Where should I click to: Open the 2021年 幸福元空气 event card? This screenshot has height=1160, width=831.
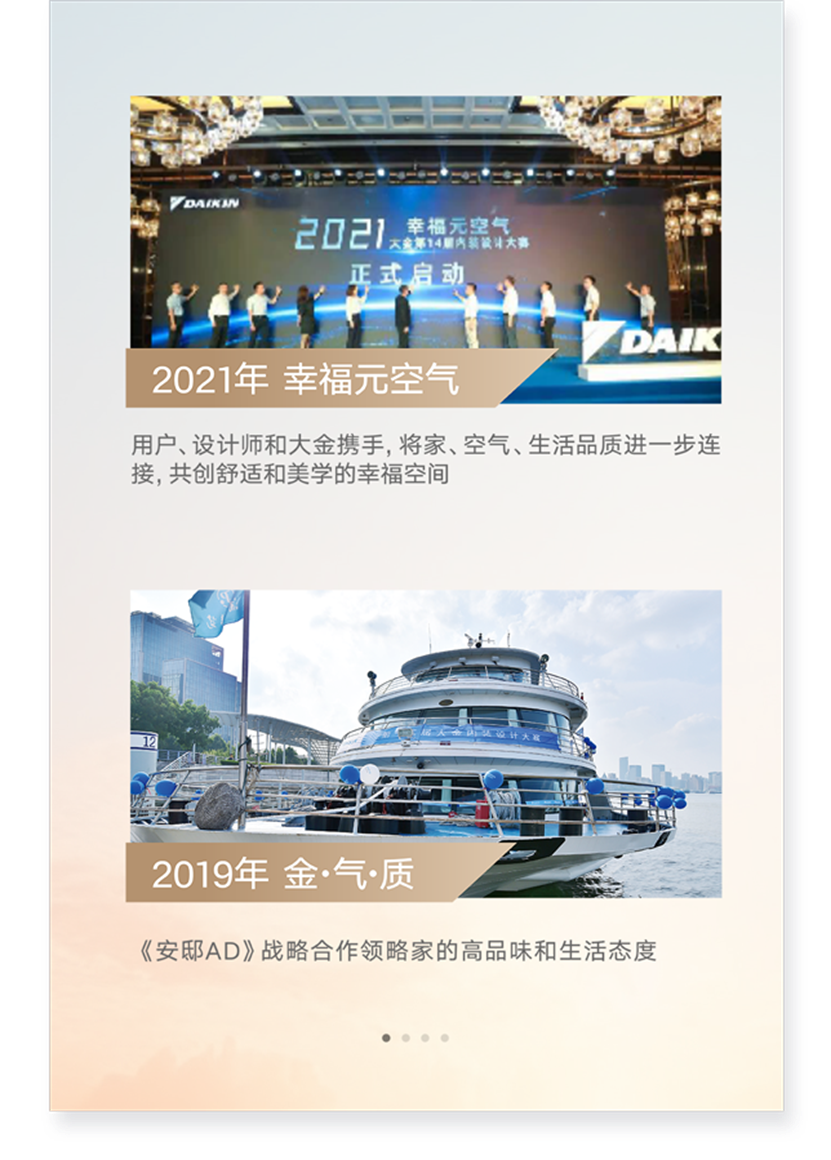tap(425, 250)
